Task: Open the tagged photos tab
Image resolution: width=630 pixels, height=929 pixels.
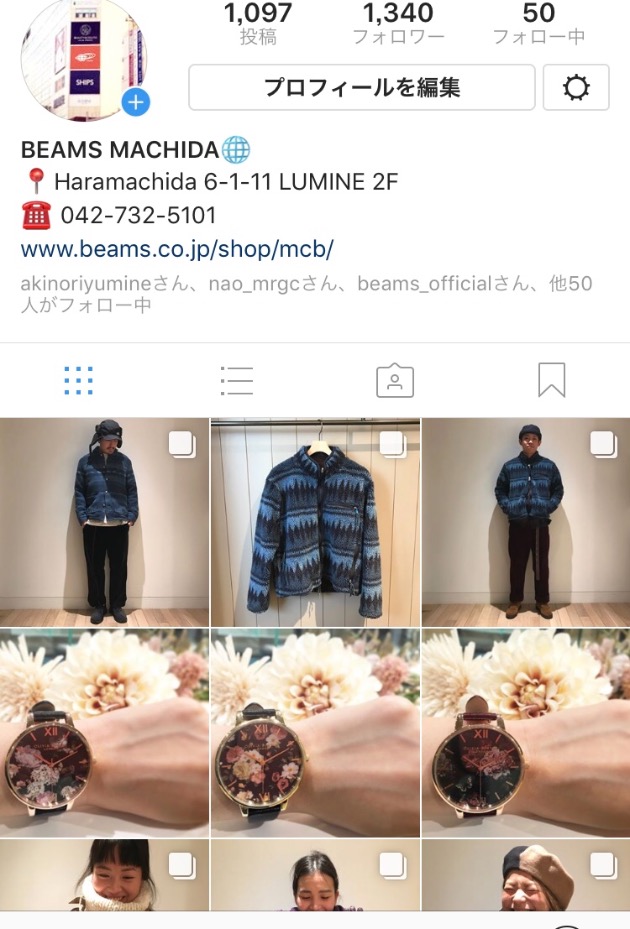Action: pos(394,380)
